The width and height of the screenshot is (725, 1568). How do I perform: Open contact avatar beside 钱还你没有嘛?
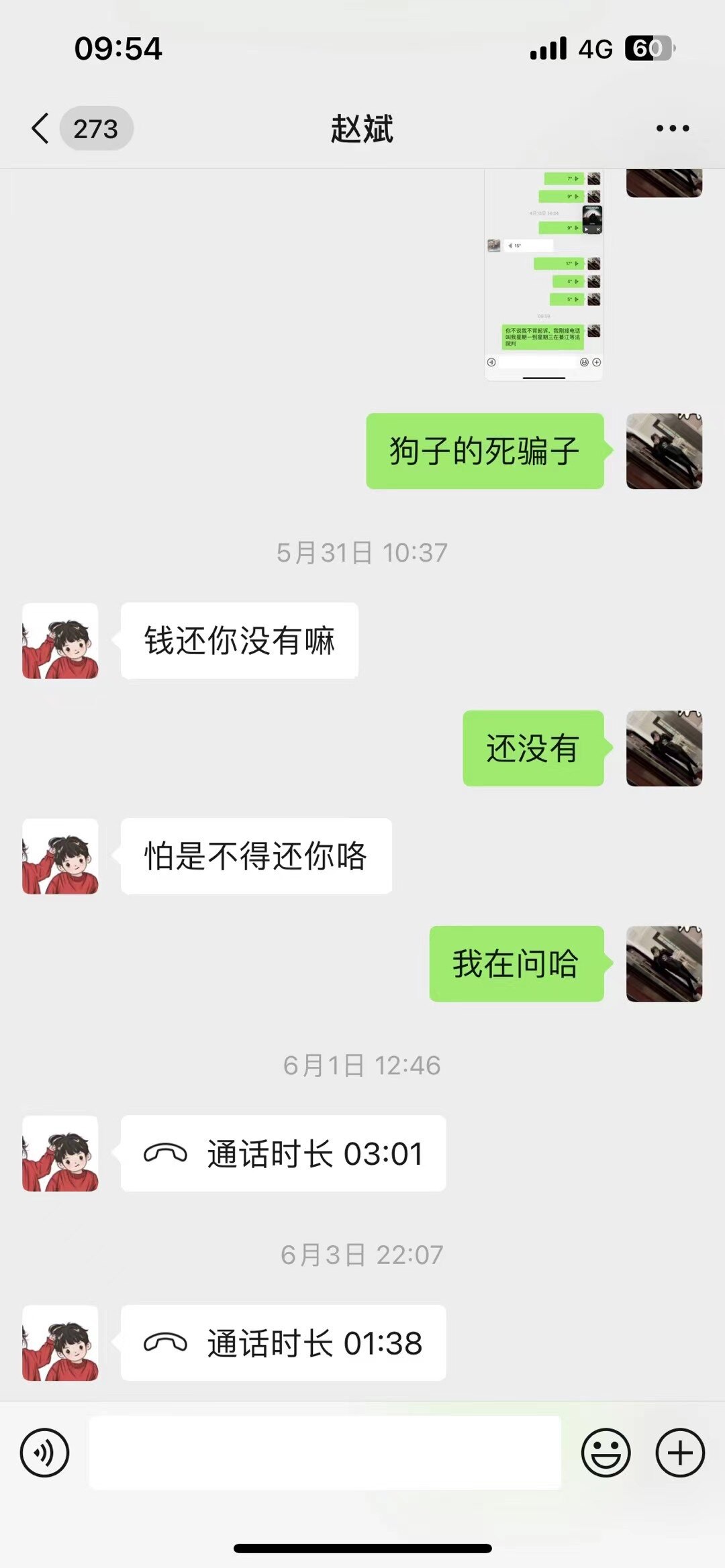point(60,641)
